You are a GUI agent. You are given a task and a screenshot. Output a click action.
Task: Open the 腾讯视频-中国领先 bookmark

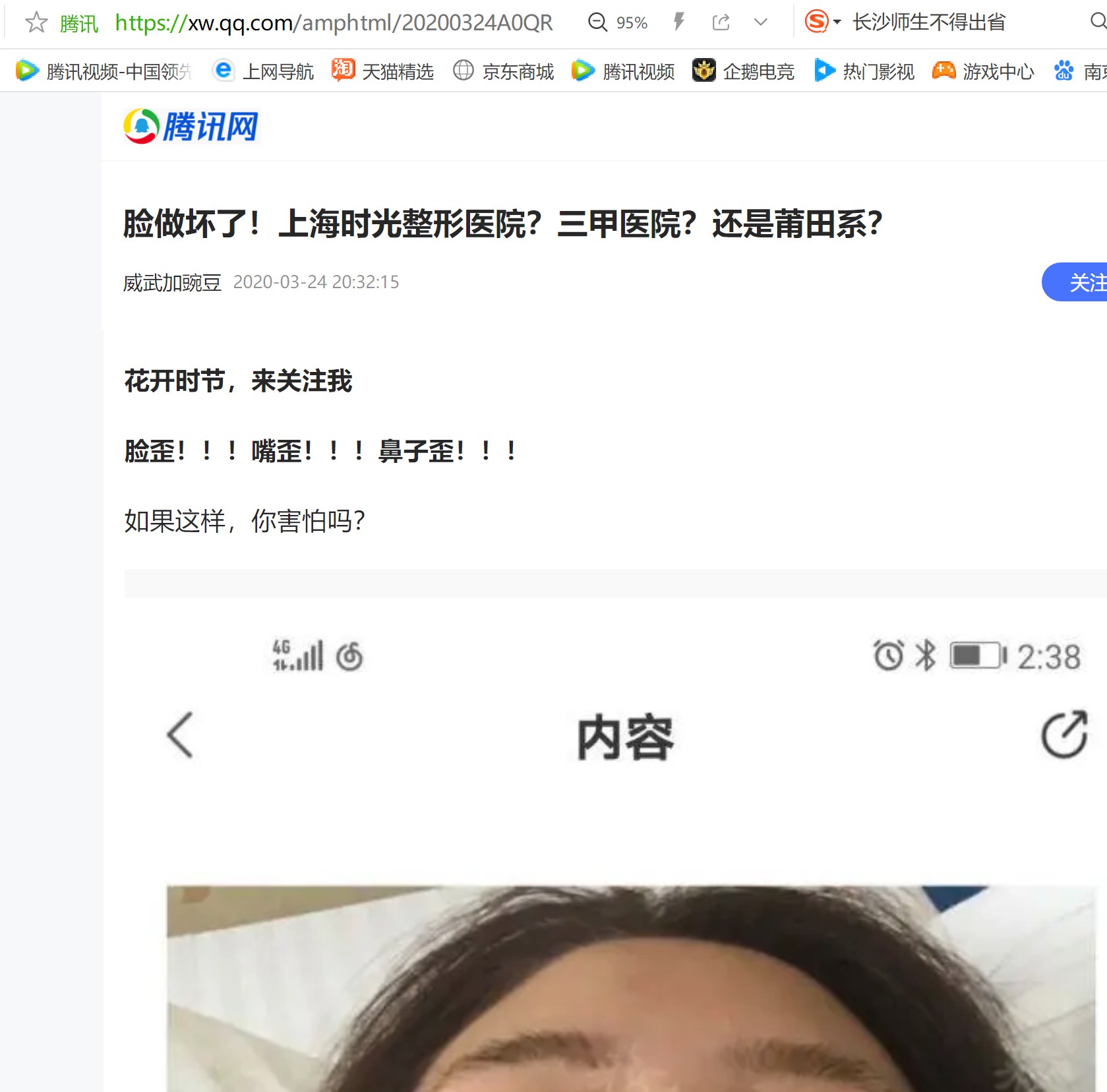[104, 71]
